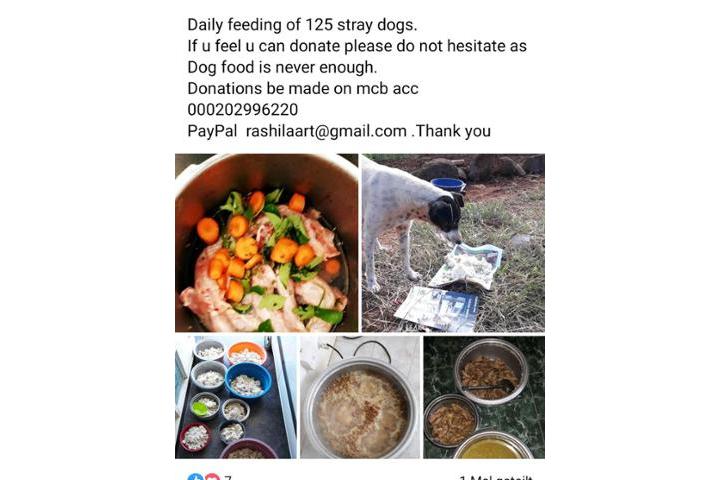Open the photo of the vegetable and meat pot
The width and height of the screenshot is (720, 480).
[266, 243]
